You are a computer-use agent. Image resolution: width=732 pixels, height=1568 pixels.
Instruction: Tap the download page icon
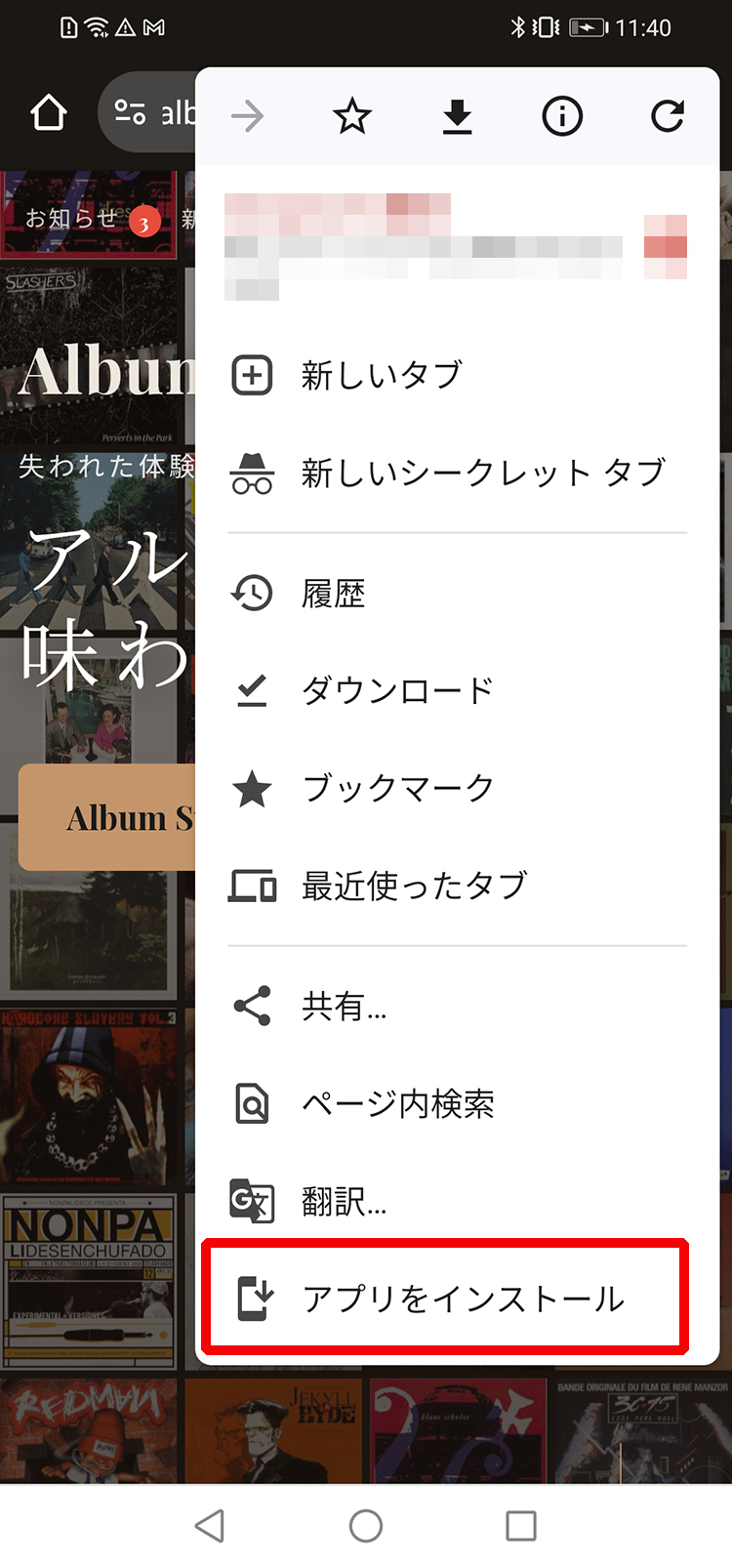456,115
